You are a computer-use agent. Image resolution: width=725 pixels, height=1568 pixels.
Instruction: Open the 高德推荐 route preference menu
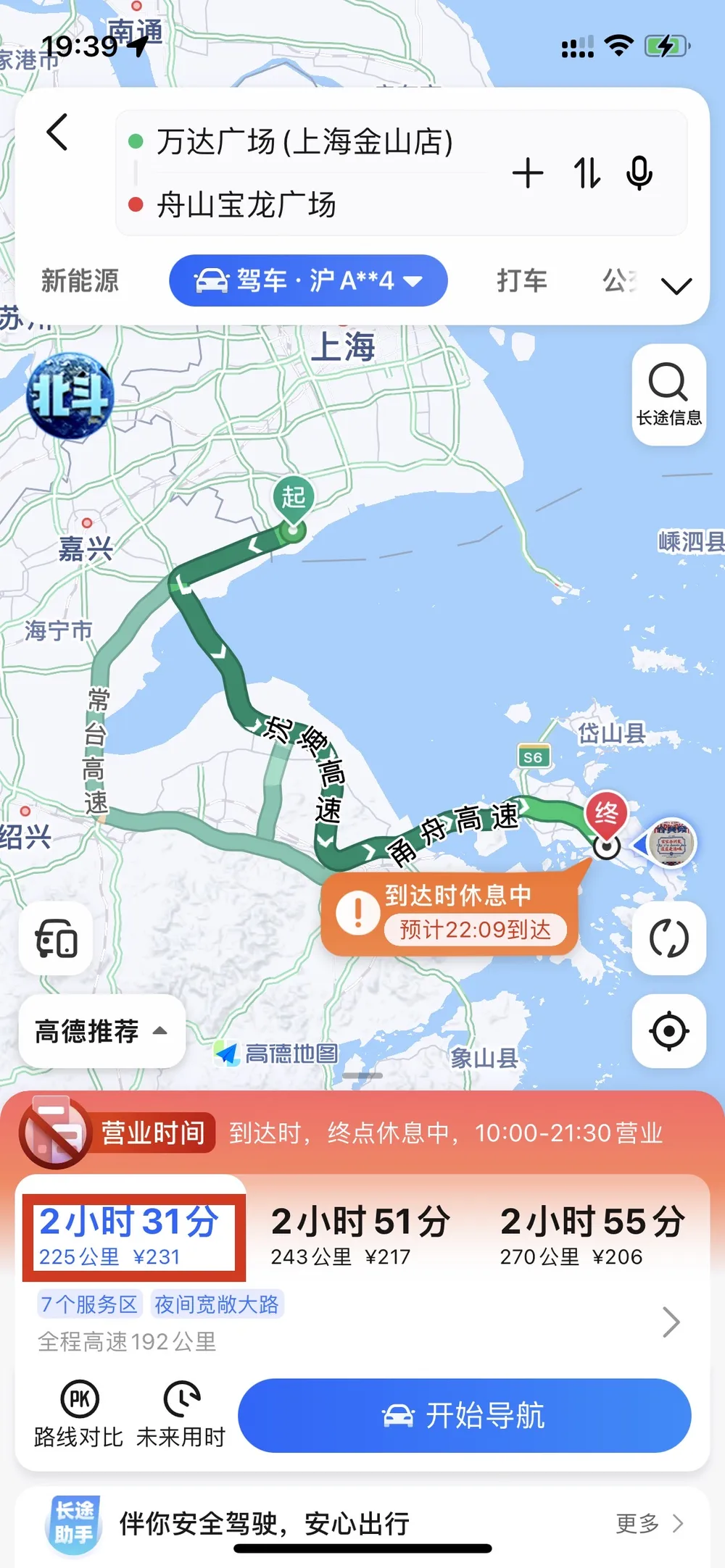click(x=101, y=1030)
